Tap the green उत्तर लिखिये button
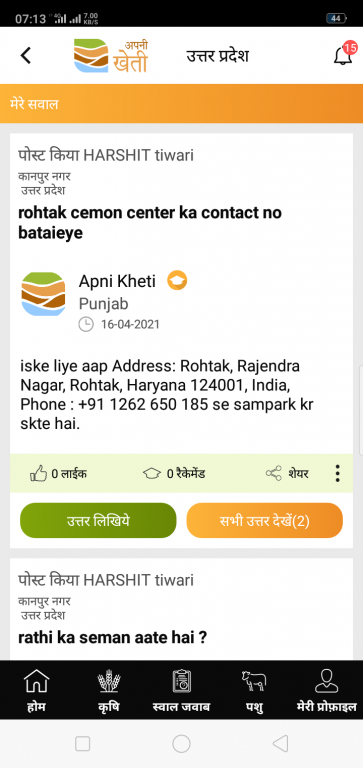 point(98,521)
